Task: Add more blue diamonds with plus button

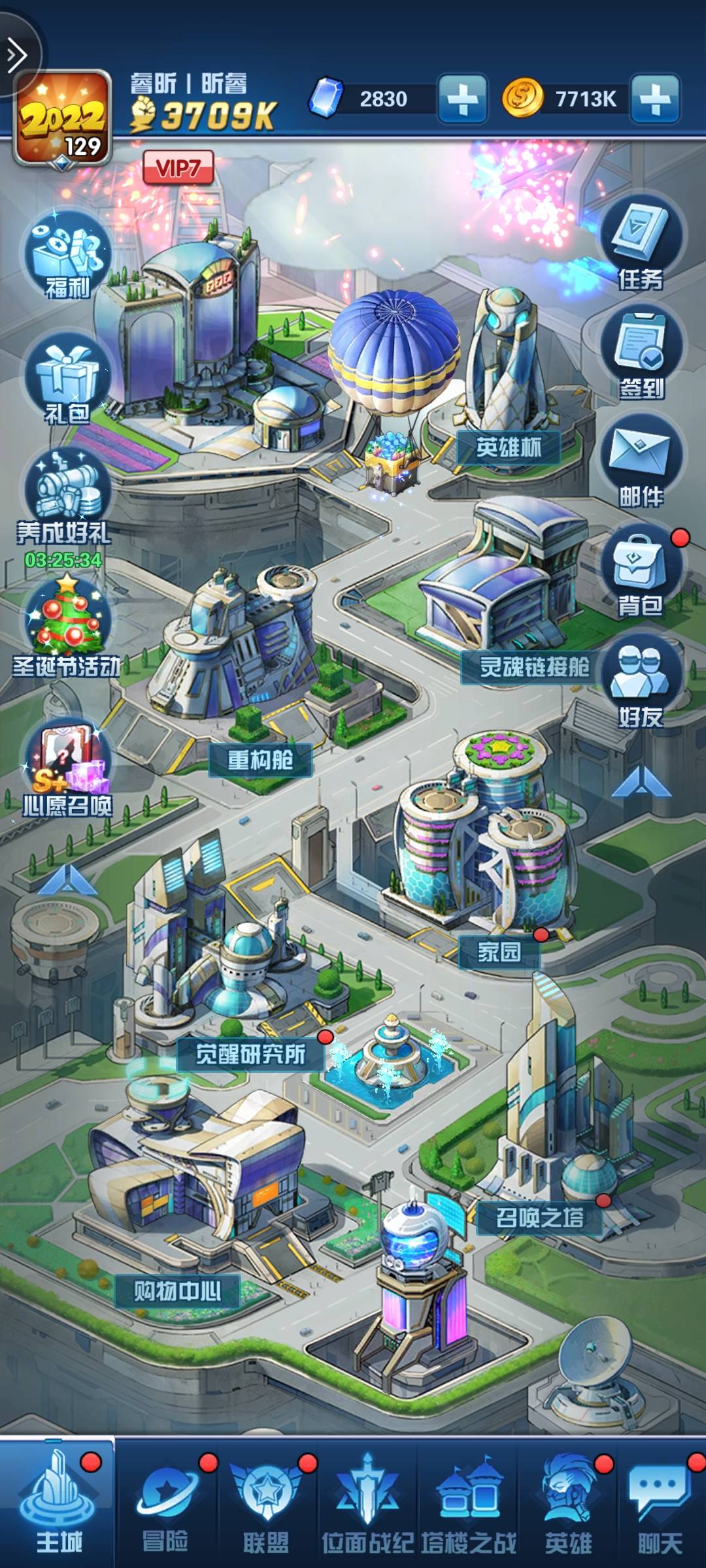Action: 463,99
